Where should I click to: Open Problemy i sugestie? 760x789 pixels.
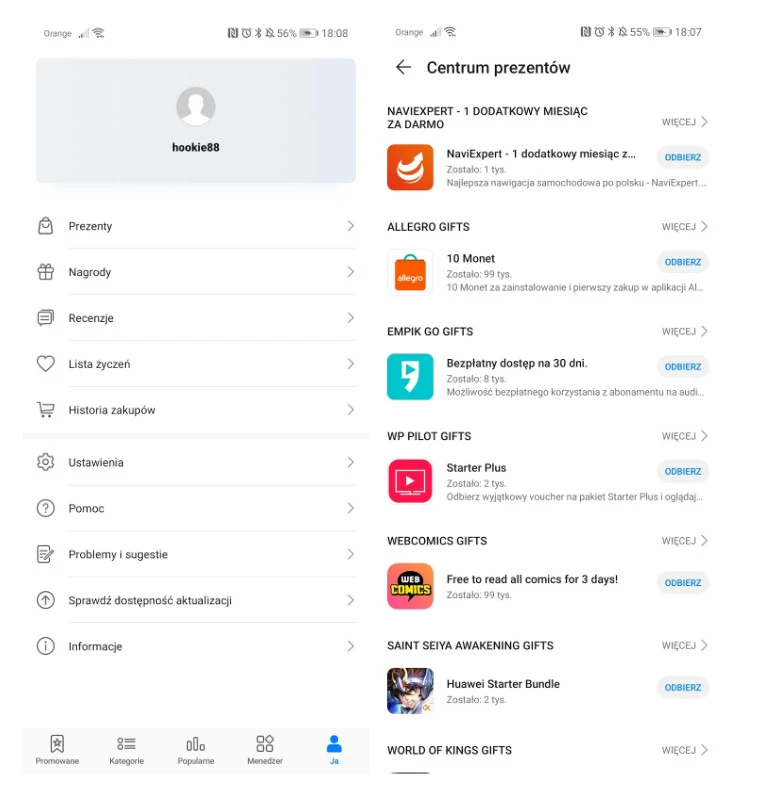(195, 555)
